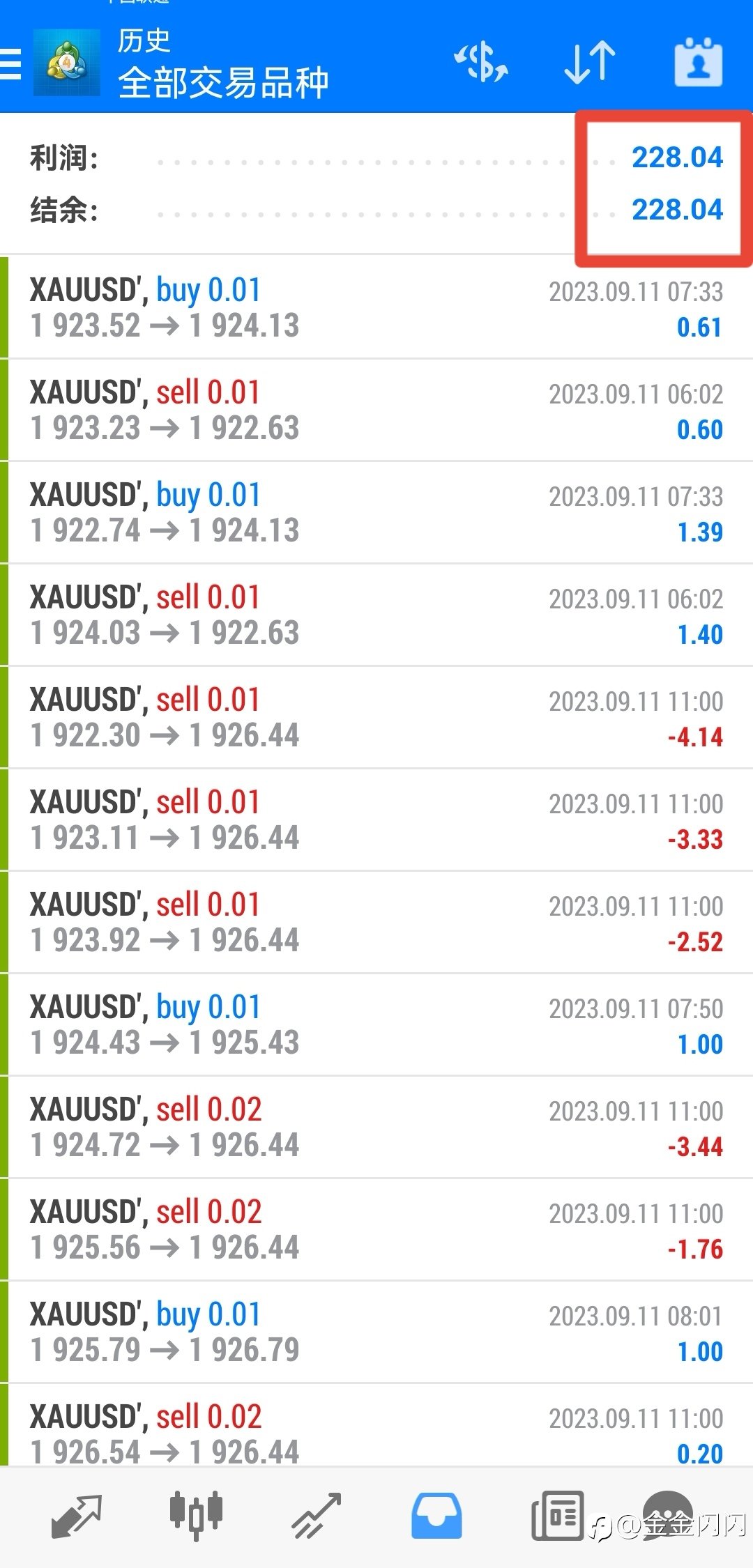Switch to the Trade tab
Image resolution: width=753 pixels, height=1568 pixels.
coord(317,1516)
